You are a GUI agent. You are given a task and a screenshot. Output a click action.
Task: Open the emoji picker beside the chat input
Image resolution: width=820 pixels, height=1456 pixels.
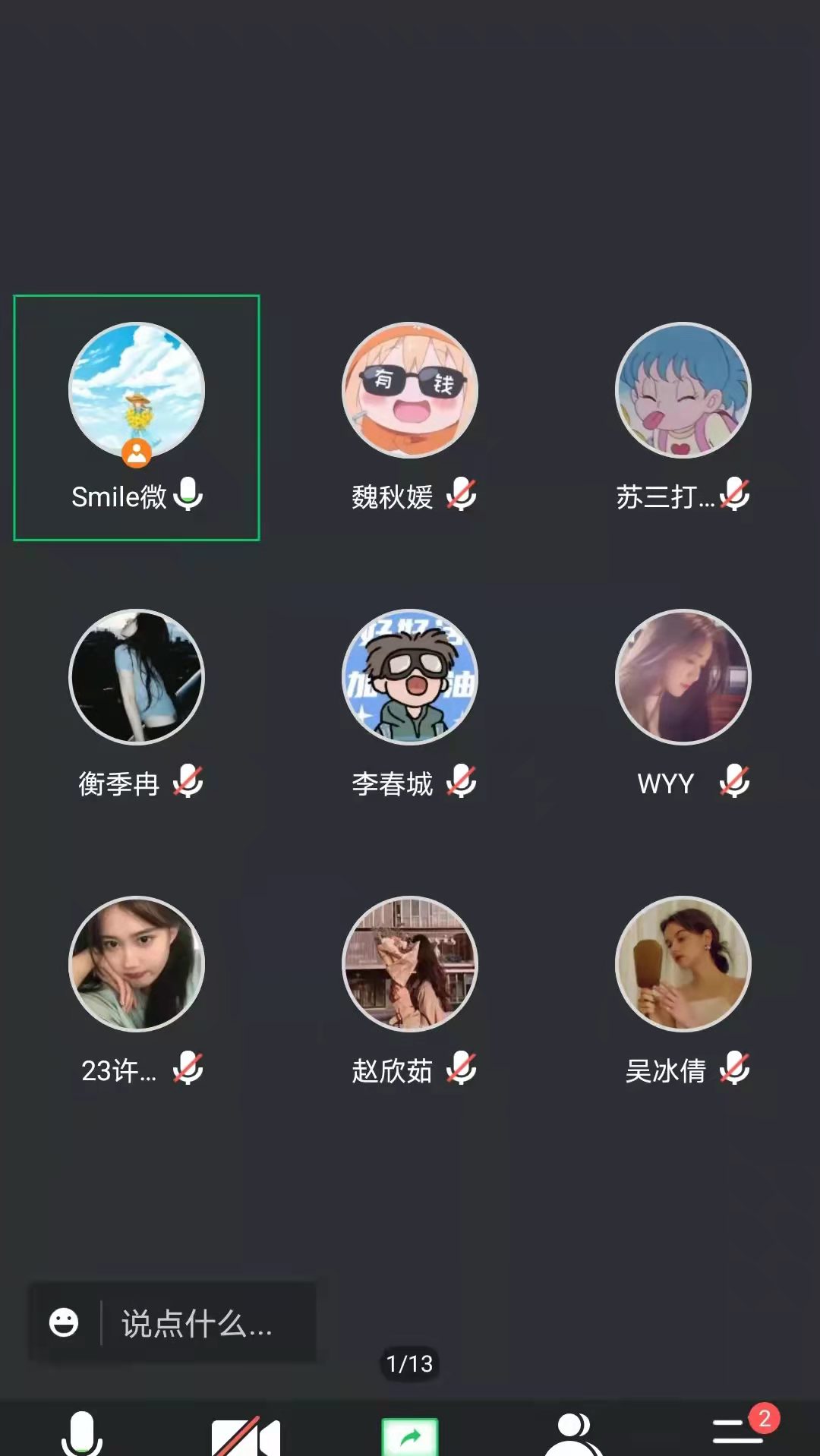click(64, 1322)
